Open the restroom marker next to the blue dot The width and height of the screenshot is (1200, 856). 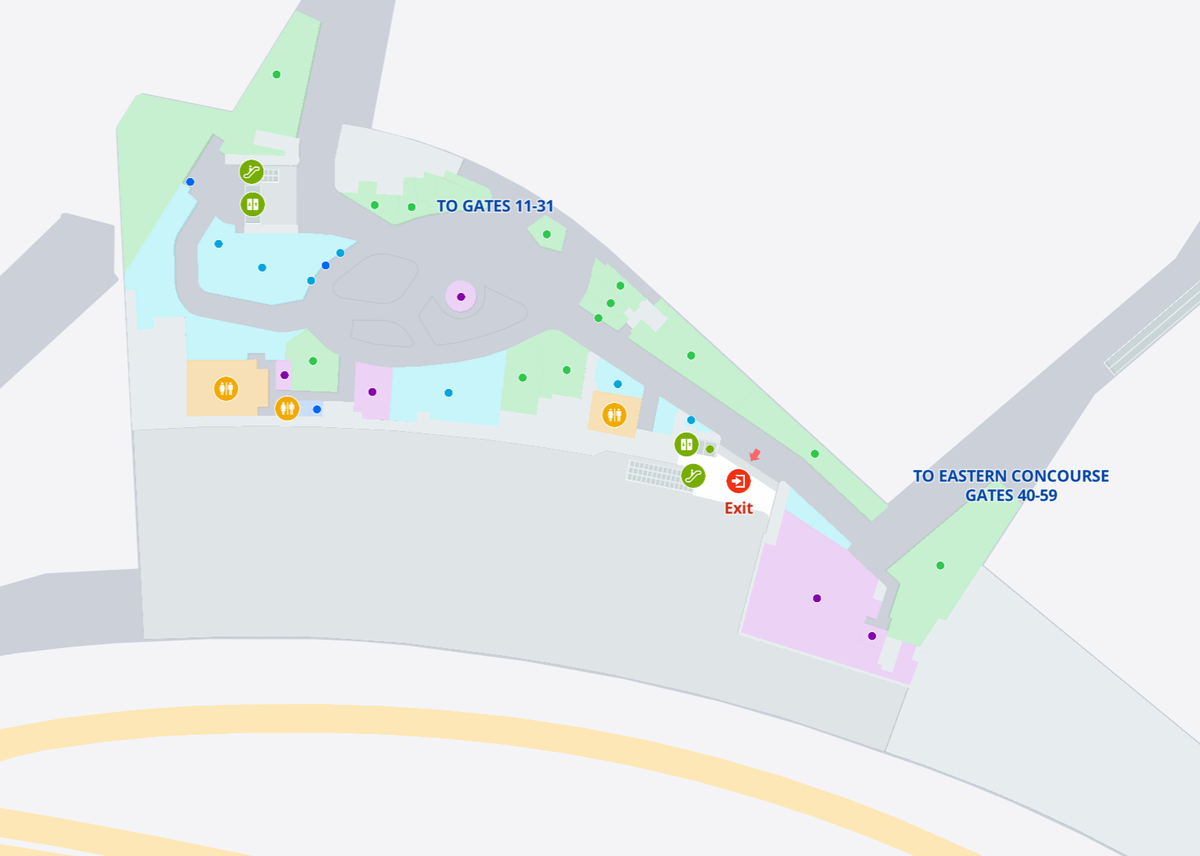pos(287,408)
